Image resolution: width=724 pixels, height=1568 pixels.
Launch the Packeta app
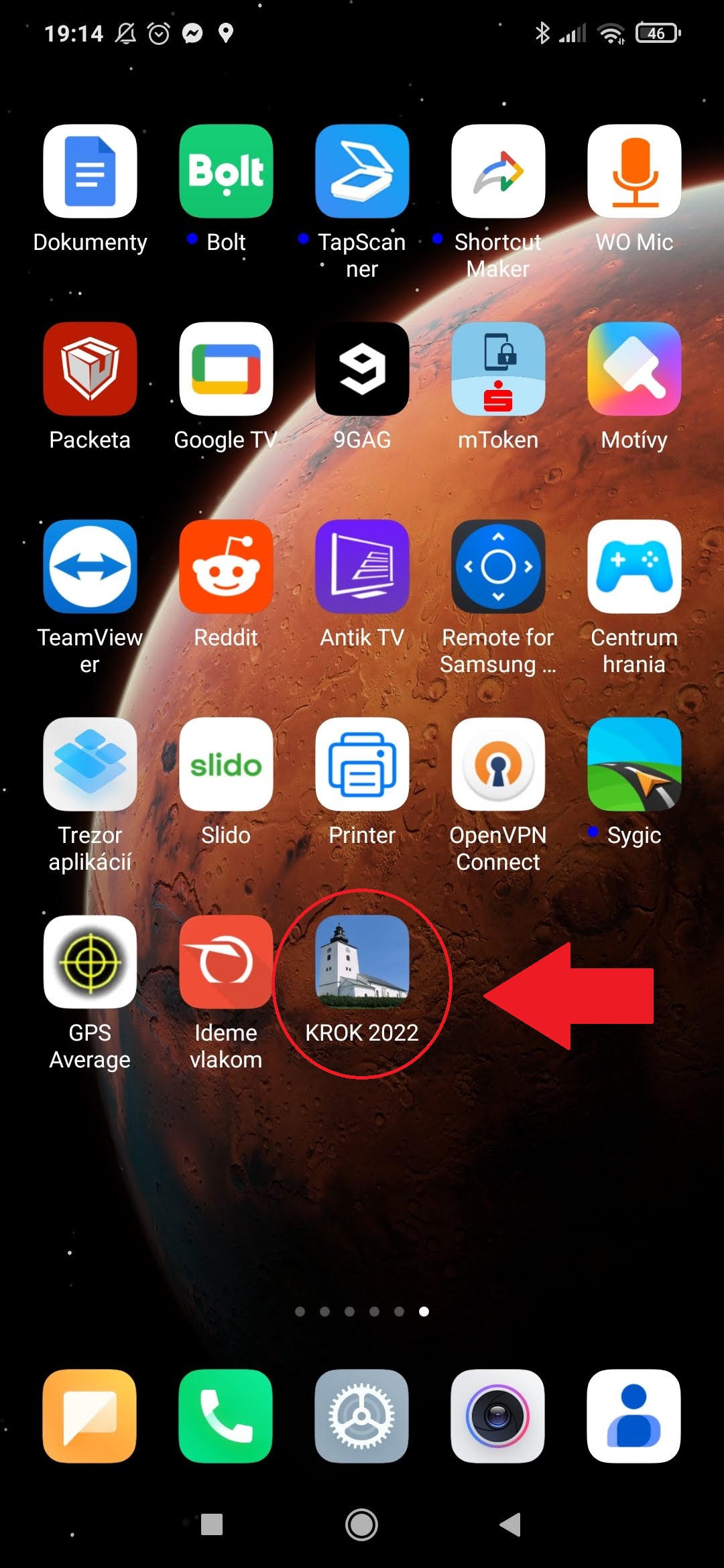pos(90,369)
